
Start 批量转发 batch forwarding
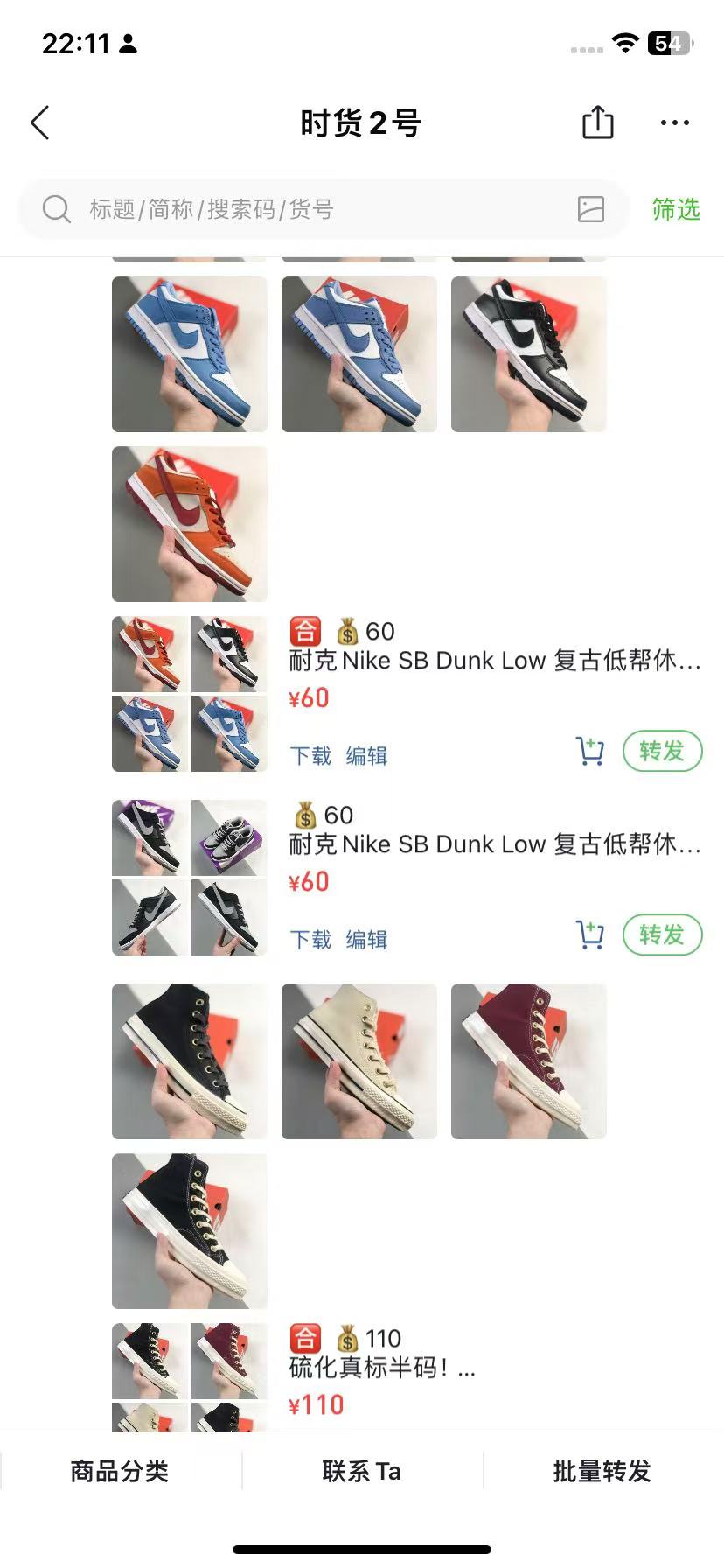coord(602,1471)
